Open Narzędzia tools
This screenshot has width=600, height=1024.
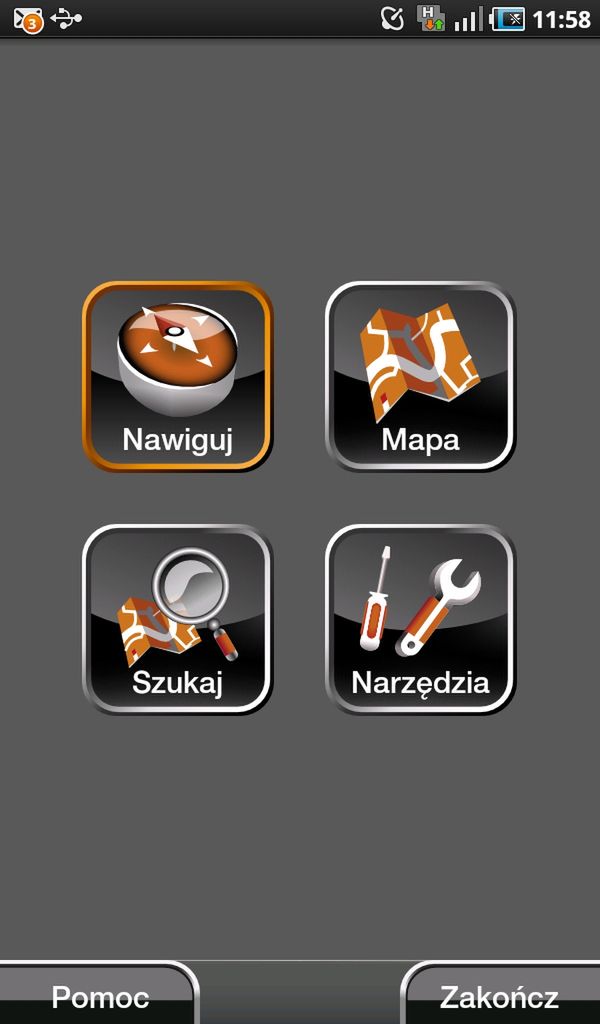tap(420, 619)
